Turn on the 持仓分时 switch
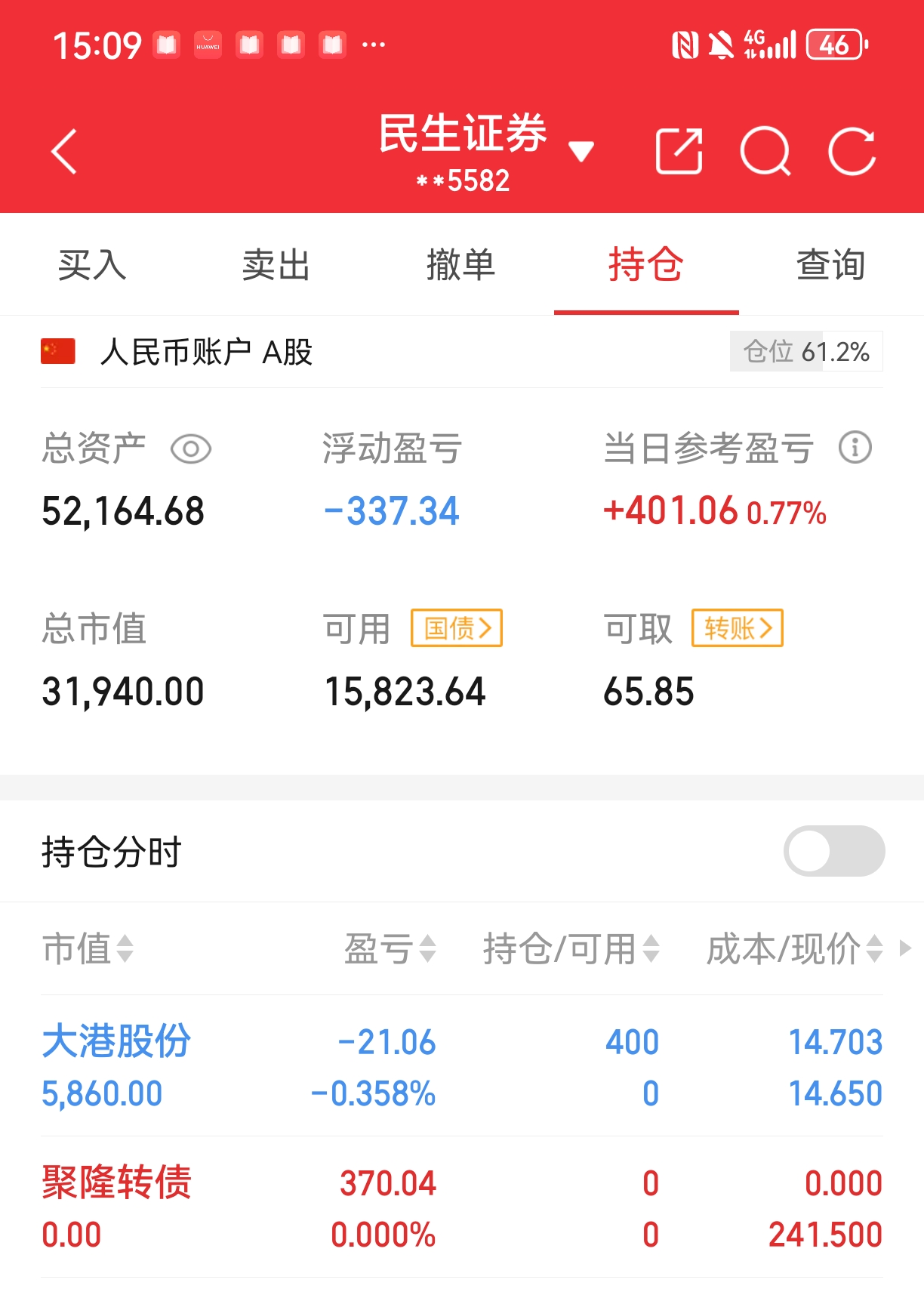 [834, 851]
